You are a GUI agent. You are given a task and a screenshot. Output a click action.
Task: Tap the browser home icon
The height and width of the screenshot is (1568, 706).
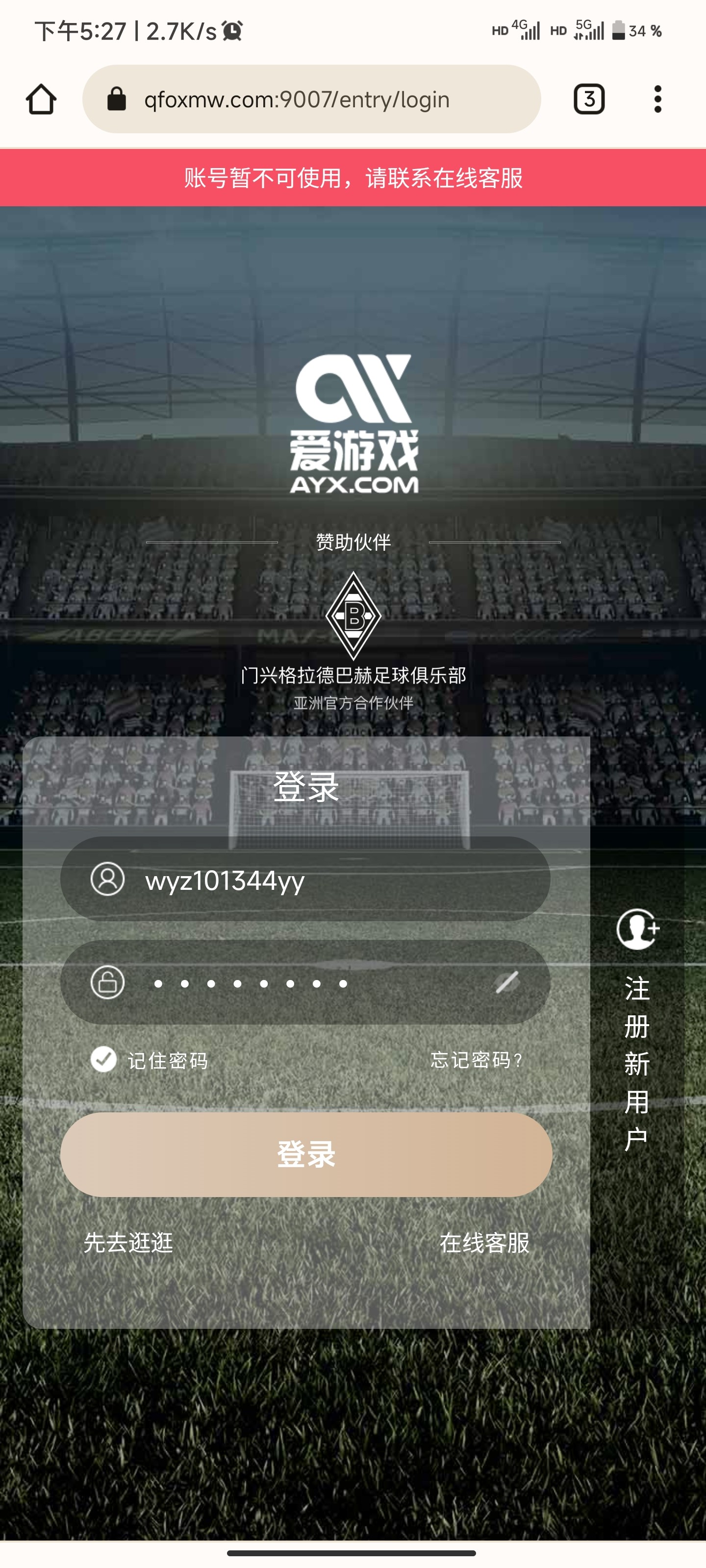[x=41, y=99]
